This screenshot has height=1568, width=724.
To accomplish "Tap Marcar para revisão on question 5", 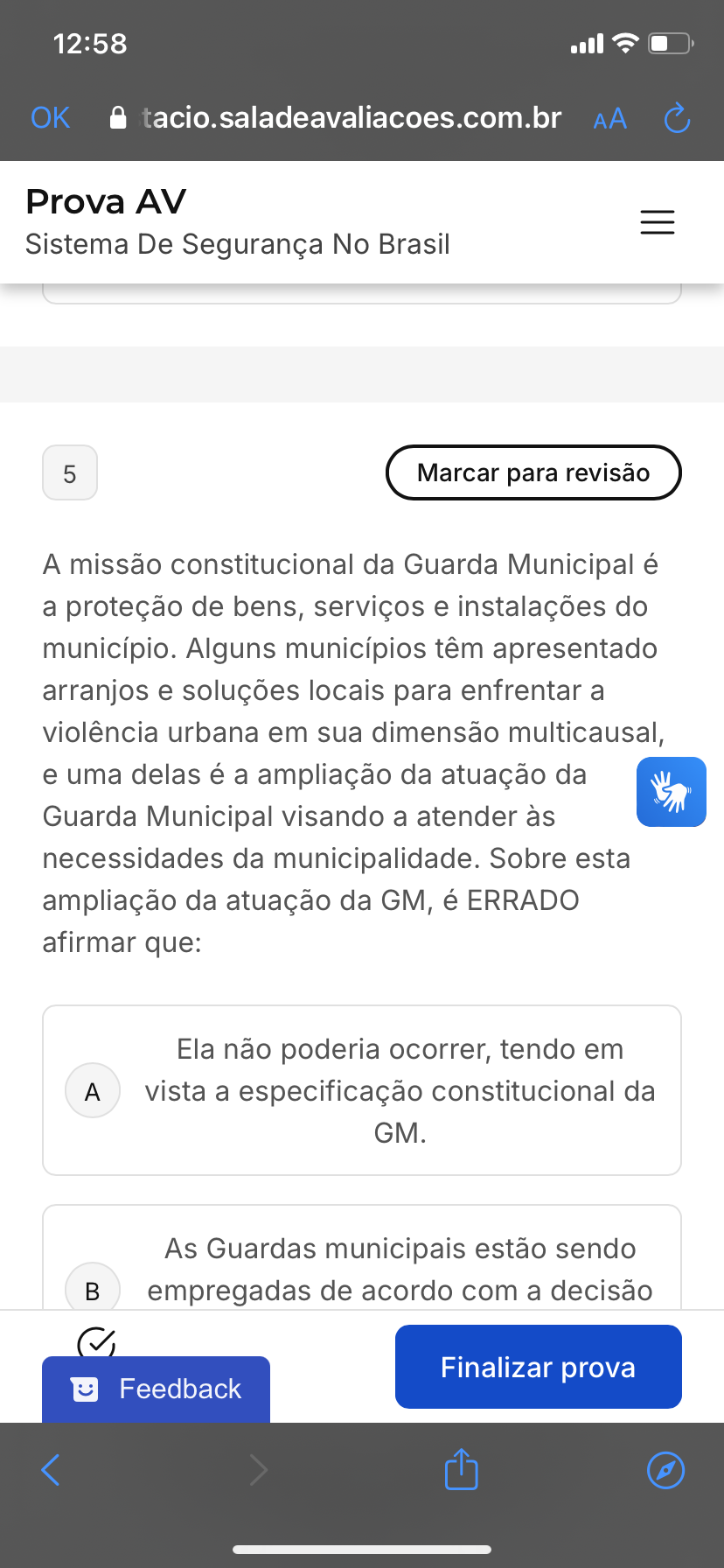I will pyautogui.click(x=533, y=472).
